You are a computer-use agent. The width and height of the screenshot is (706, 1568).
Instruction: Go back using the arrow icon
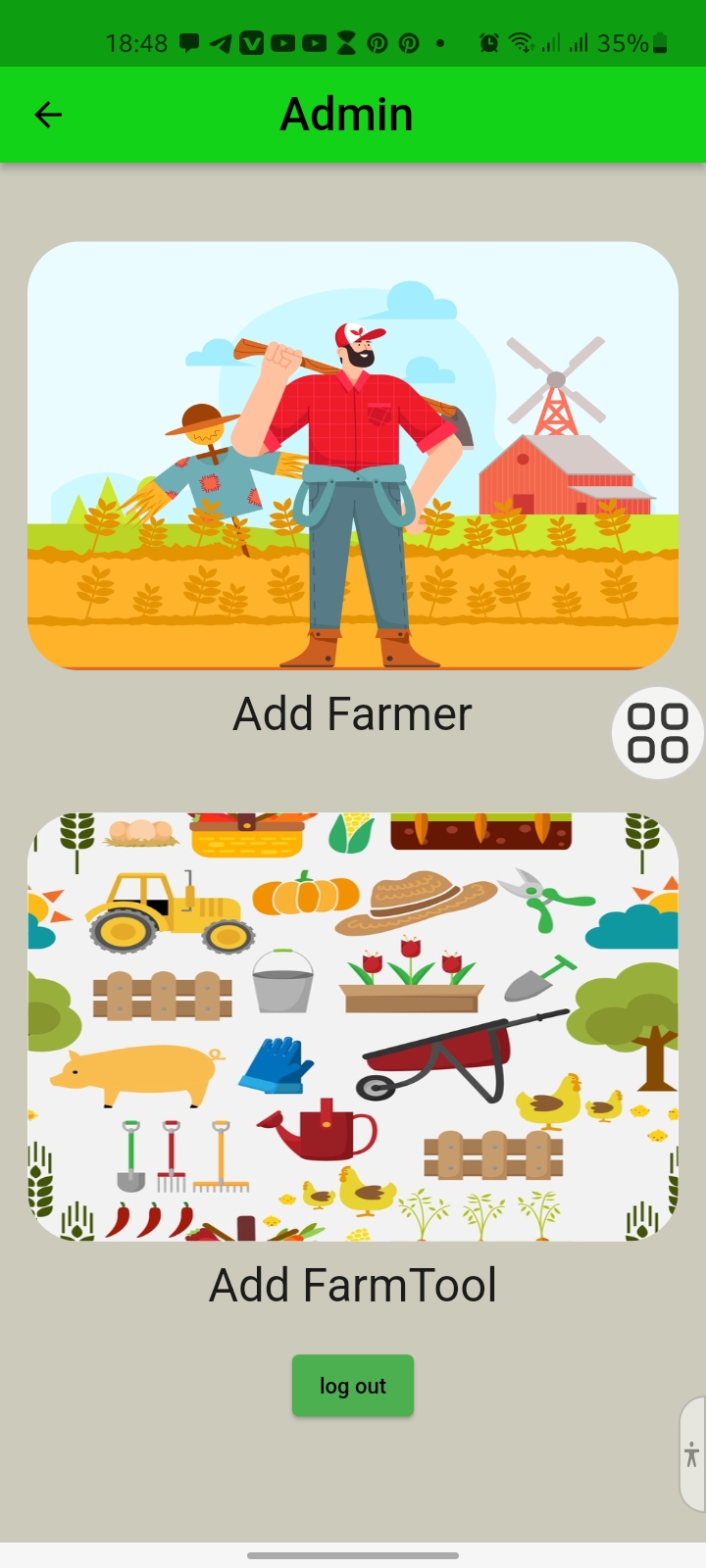[48, 115]
